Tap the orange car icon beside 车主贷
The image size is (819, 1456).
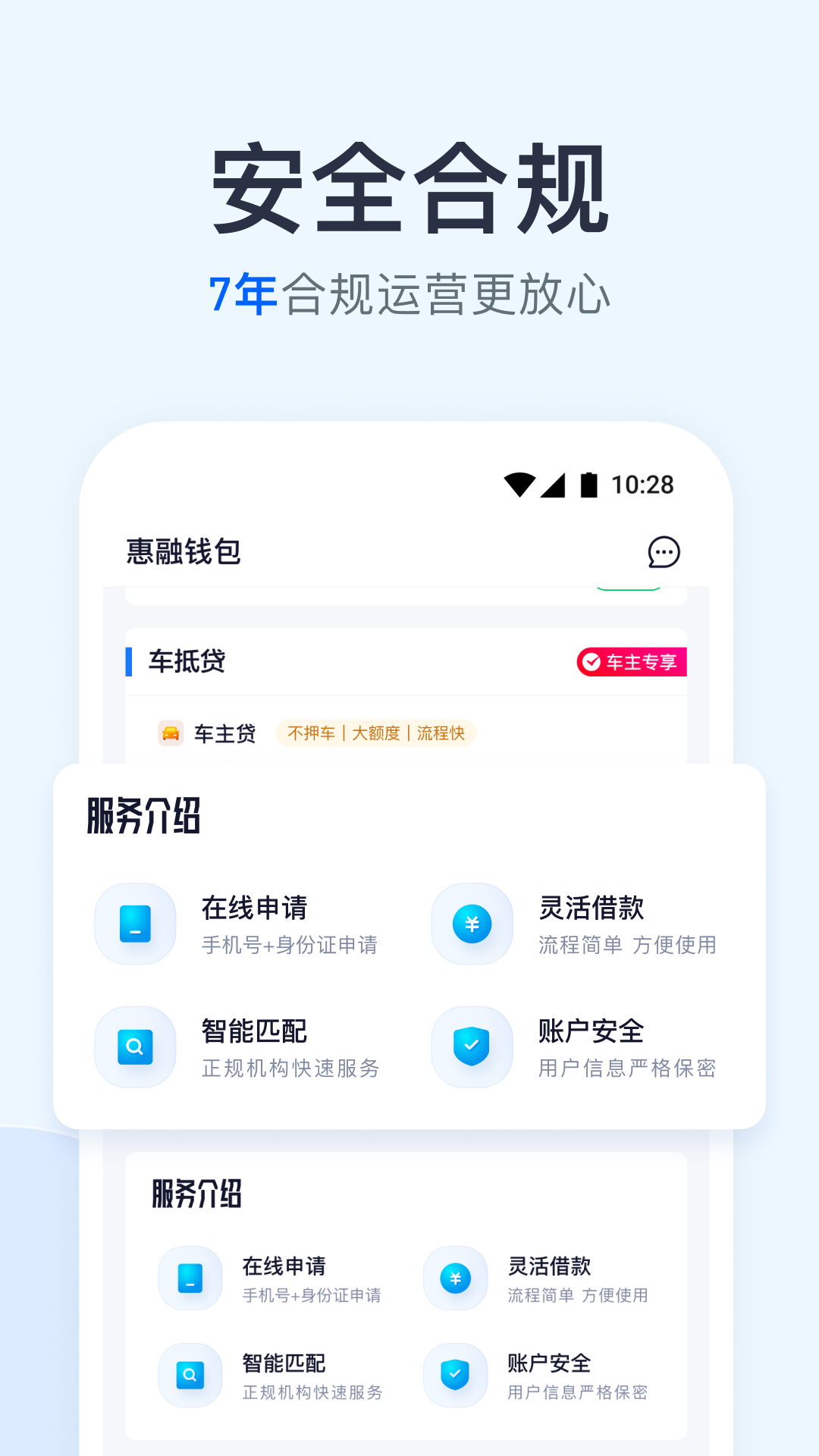click(x=170, y=733)
